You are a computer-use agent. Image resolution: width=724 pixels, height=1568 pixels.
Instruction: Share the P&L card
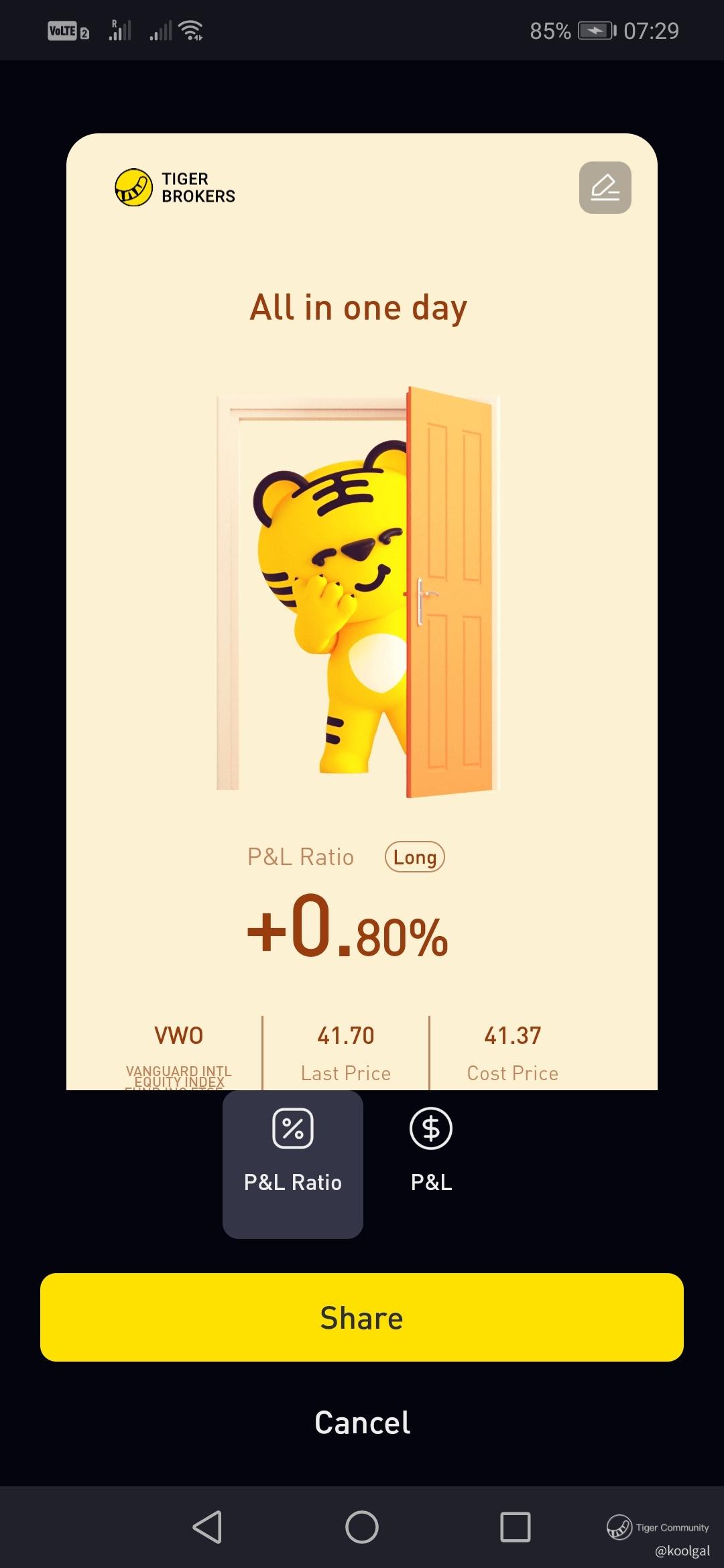click(362, 1317)
